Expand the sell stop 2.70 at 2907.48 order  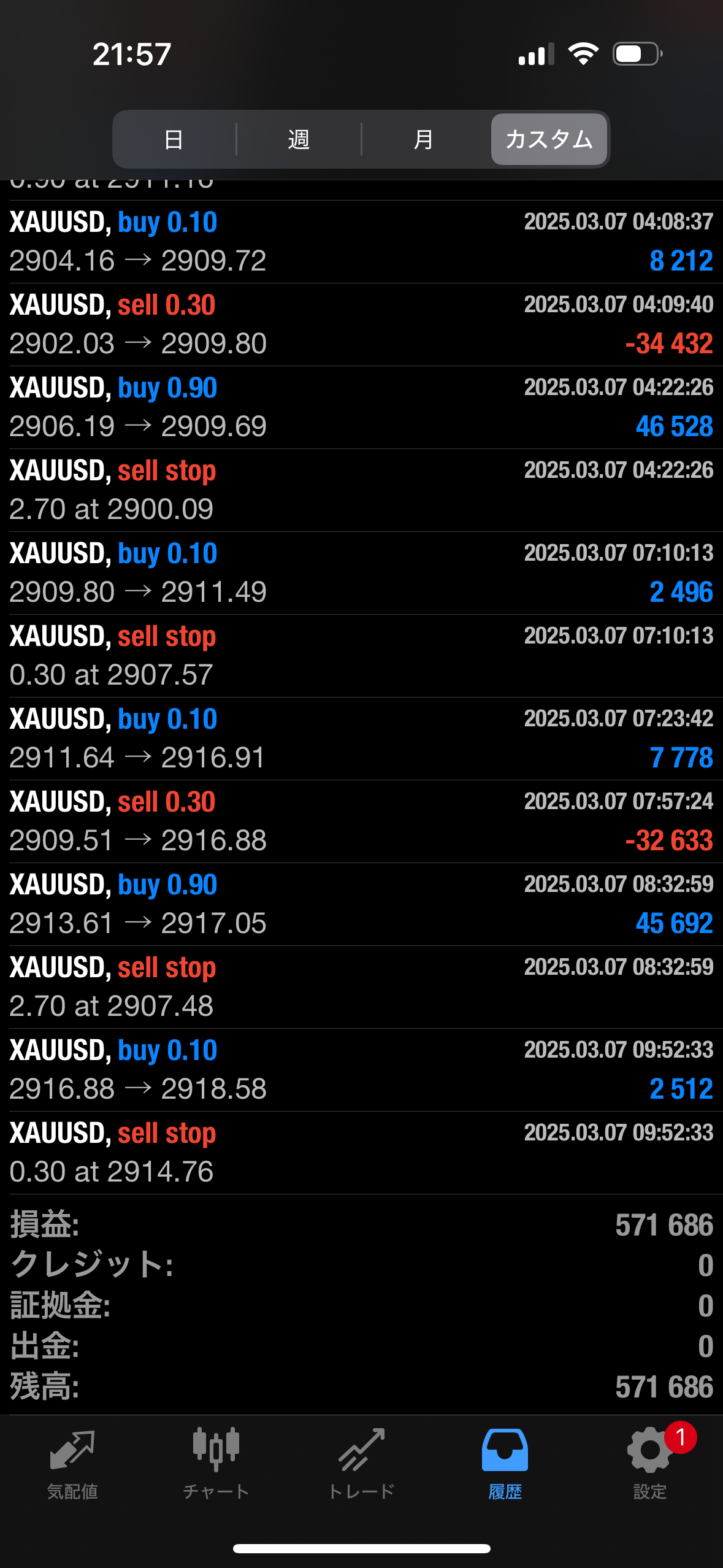[x=361, y=987]
